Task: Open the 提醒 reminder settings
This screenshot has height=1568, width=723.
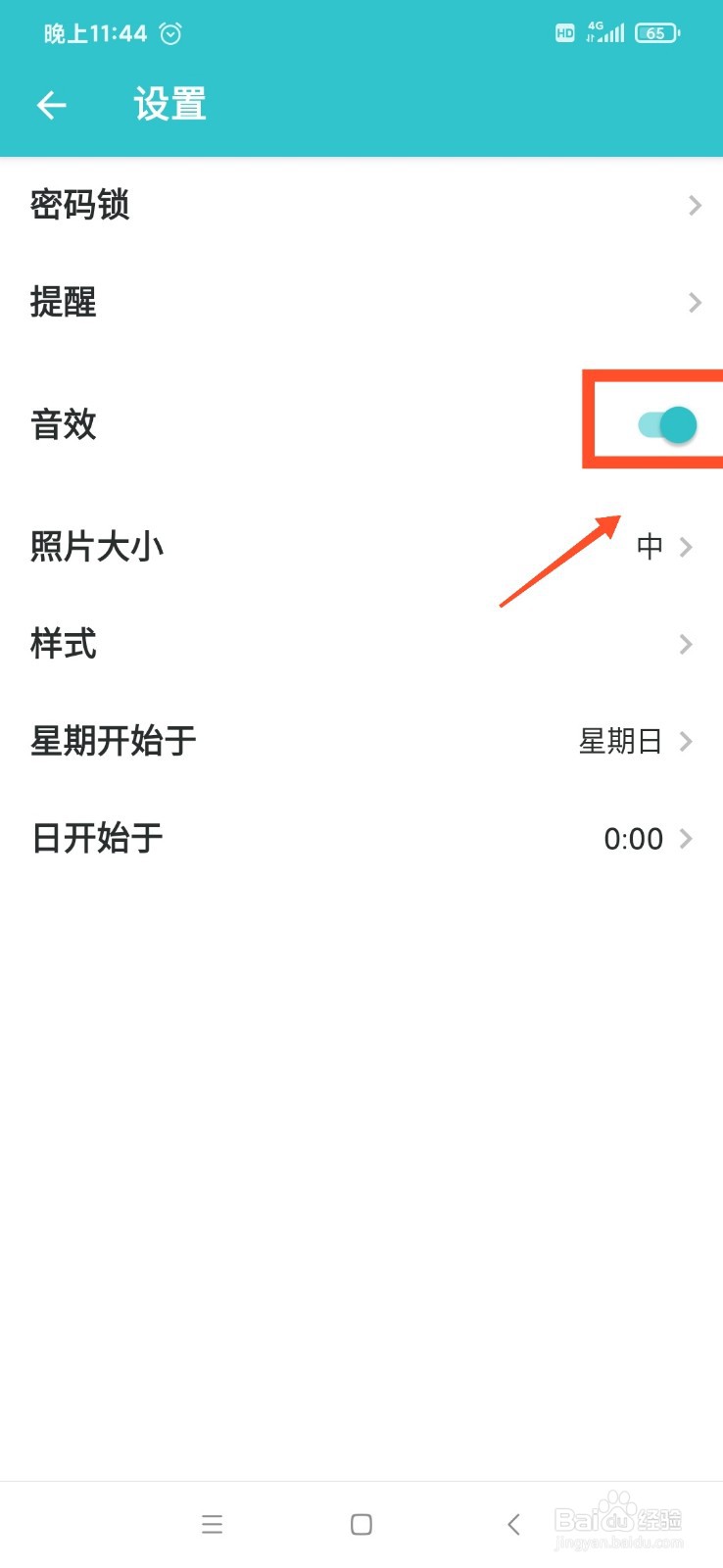Action: (x=361, y=303)
